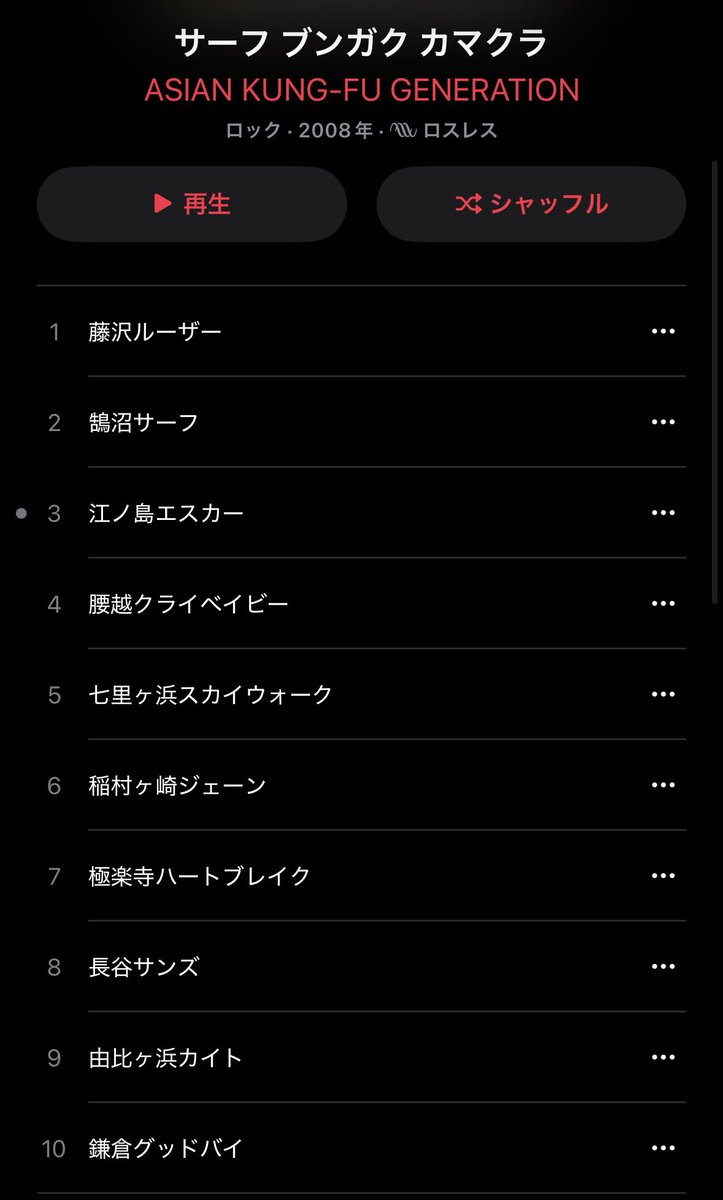Open more options for 鵠沼サーフ
723x1200 pixels.
click(663, 422)
